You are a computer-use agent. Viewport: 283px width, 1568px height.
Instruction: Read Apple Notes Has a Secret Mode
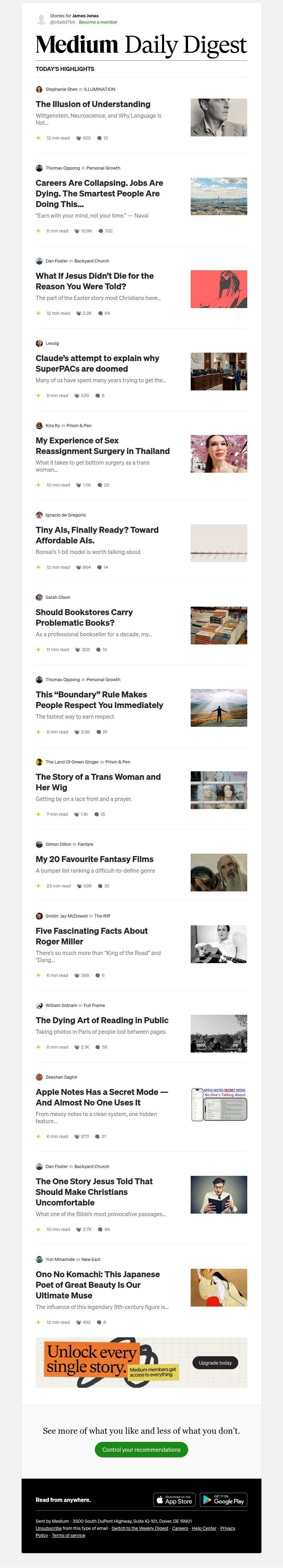pos(101,1097)
